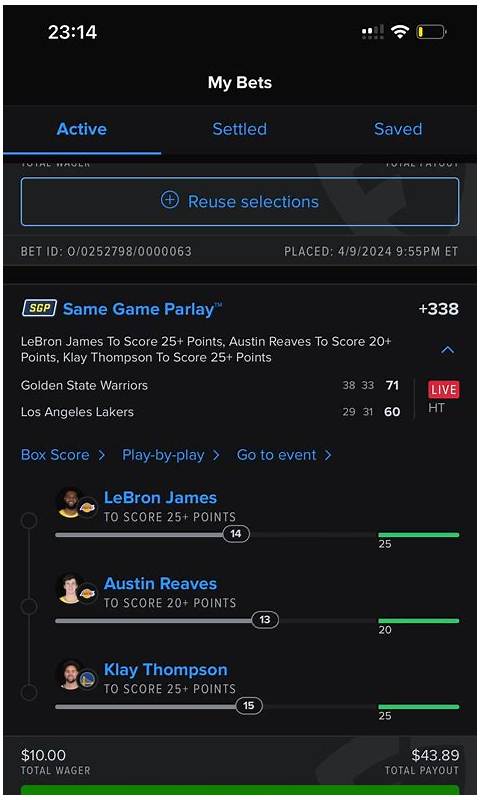Open Austin Reaves player link

click(160, 583)
